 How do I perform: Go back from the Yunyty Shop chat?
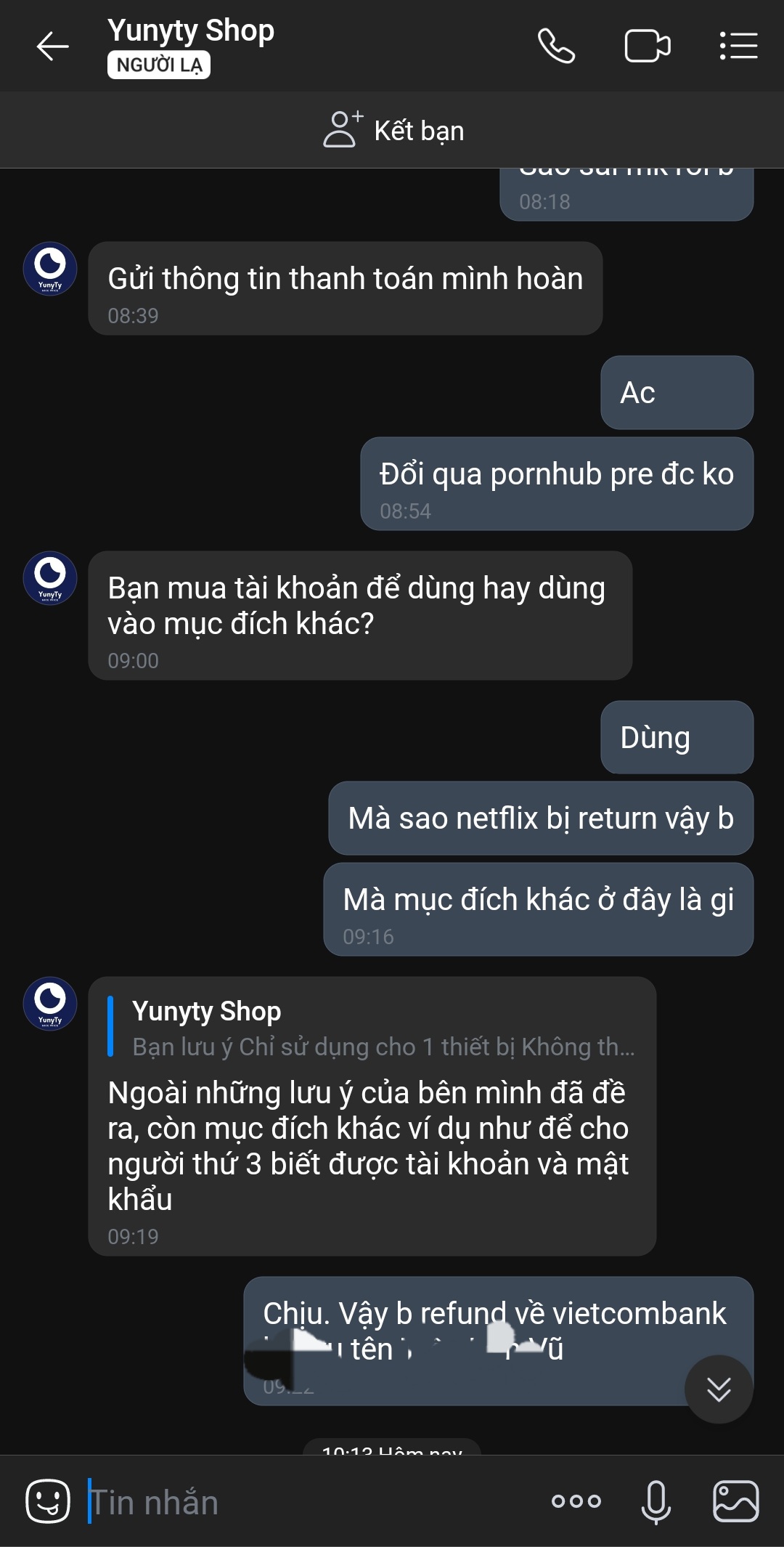(52, 46)
